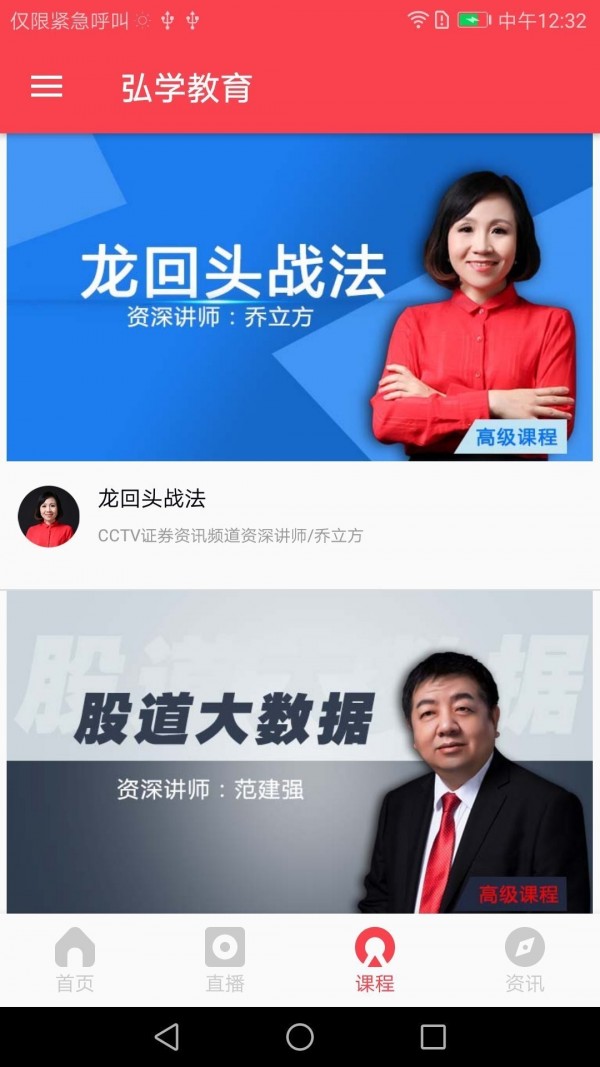Tap the system back button
The image size is (600, 1067).
(x=167, y=1036)
